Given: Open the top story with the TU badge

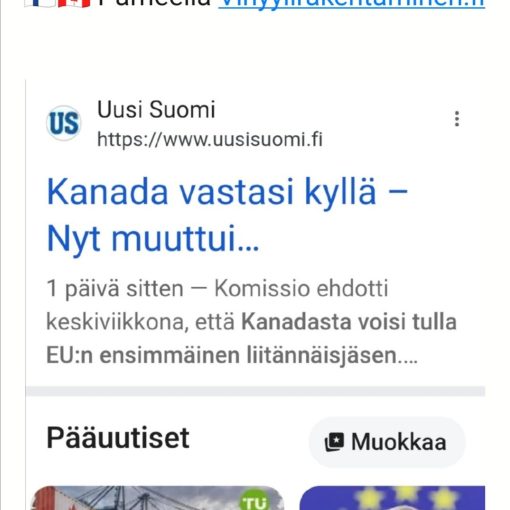Looking at the screenshot, I should coord(157,498).
